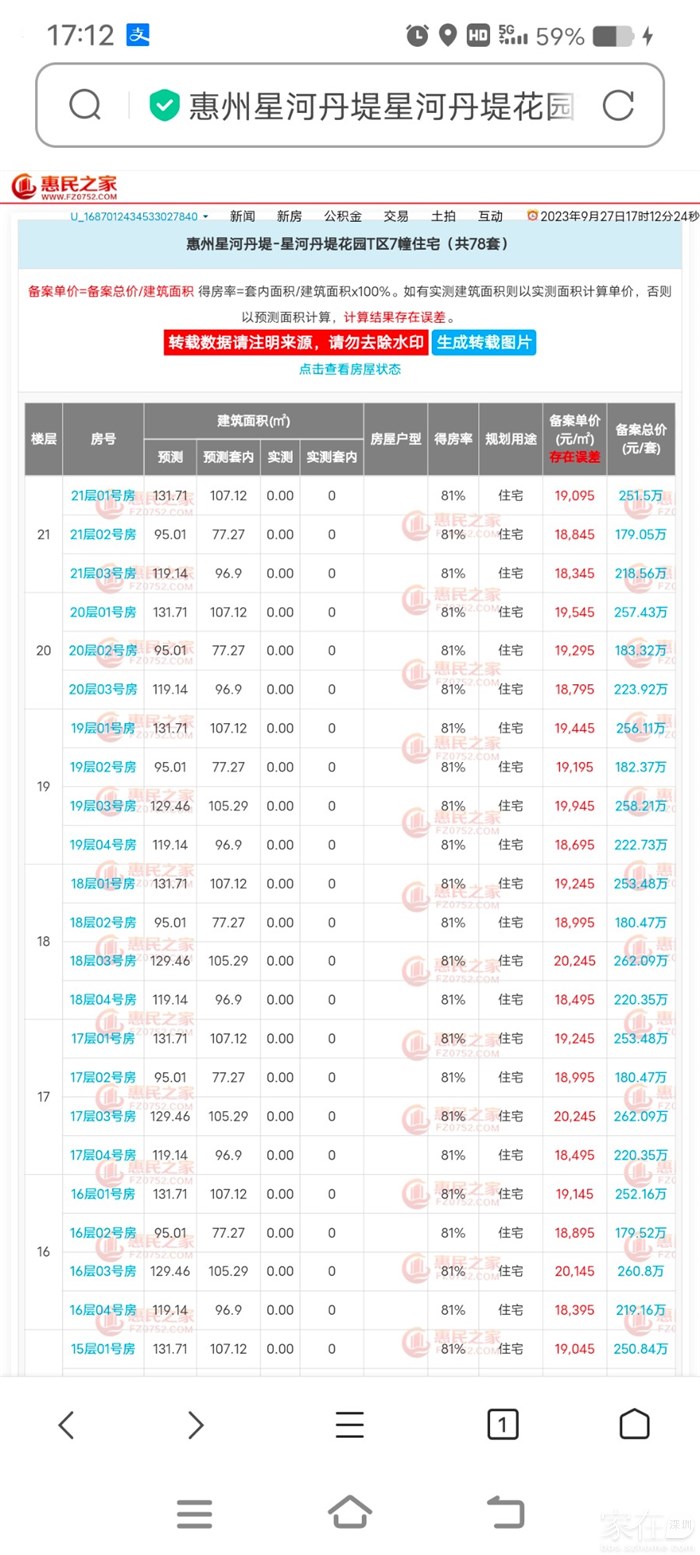Go back with the browser back arrow
This screenshot has width=700, height=1555.
[x=66, y=1425]
